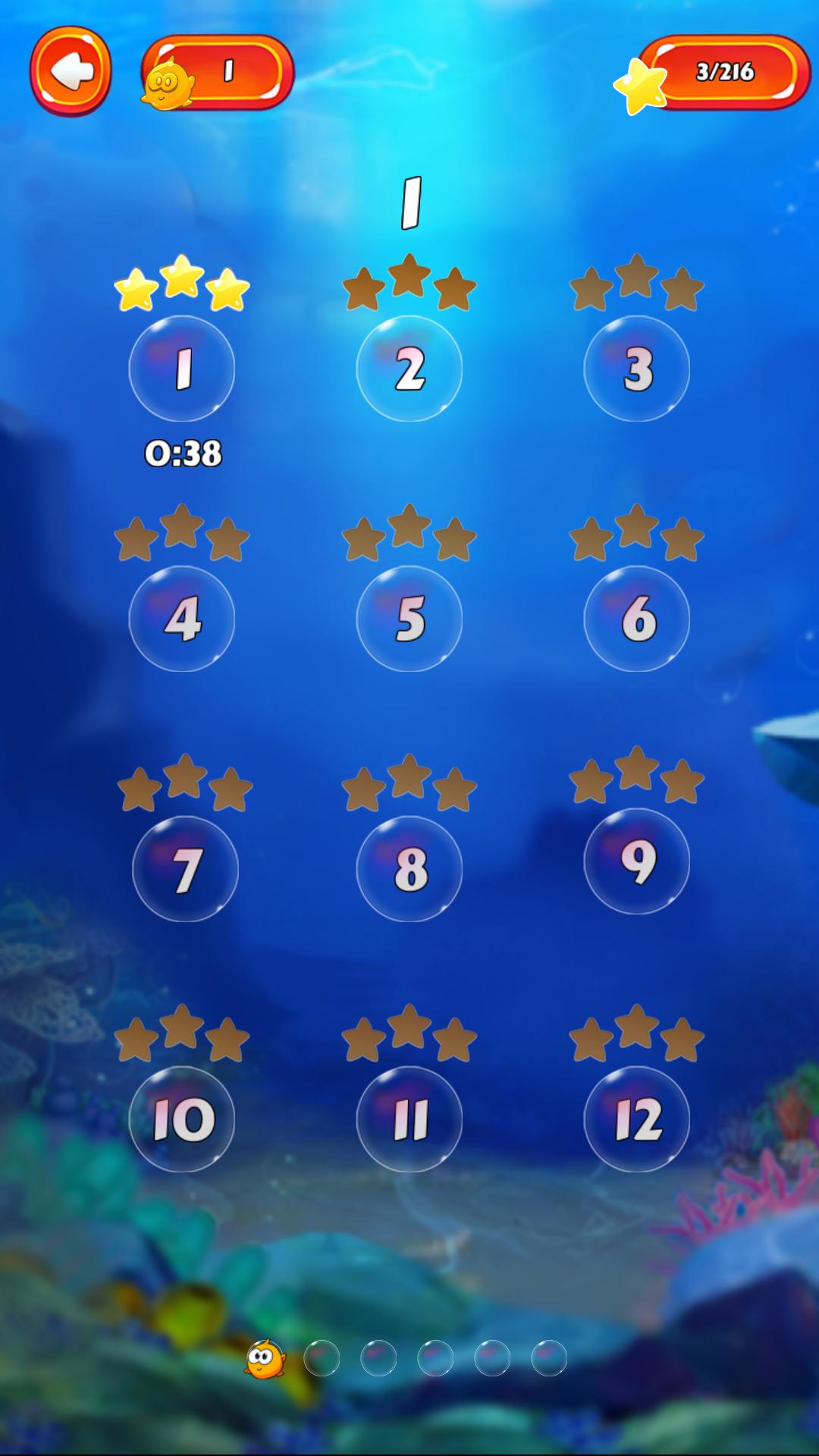The width and height of the screenshot is (819, 1456).
Task: Select level 11 bubble
Action: pyautogui.click(x=409, y=1119)
